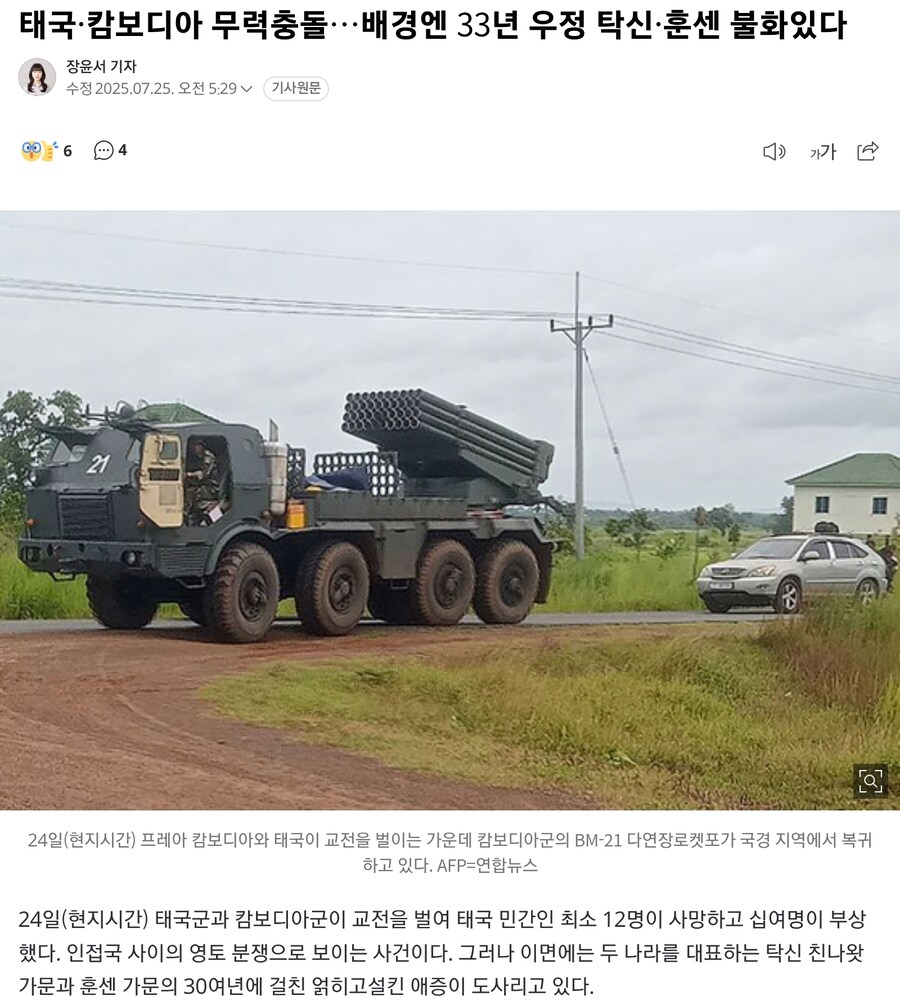Tap the image search icon on the photo
The width and height of the screenshot is (900, 1000).
coord(870,780)
